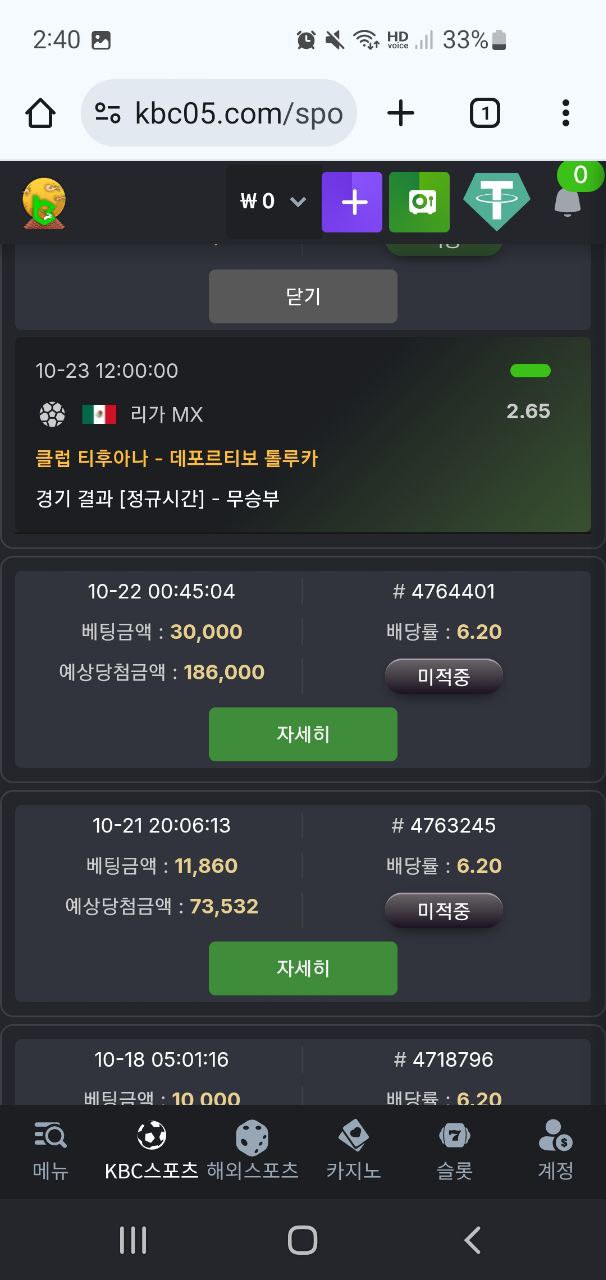Open the 계정 account tab
The image size is (606, 1280).
[x=555, y=1151]
